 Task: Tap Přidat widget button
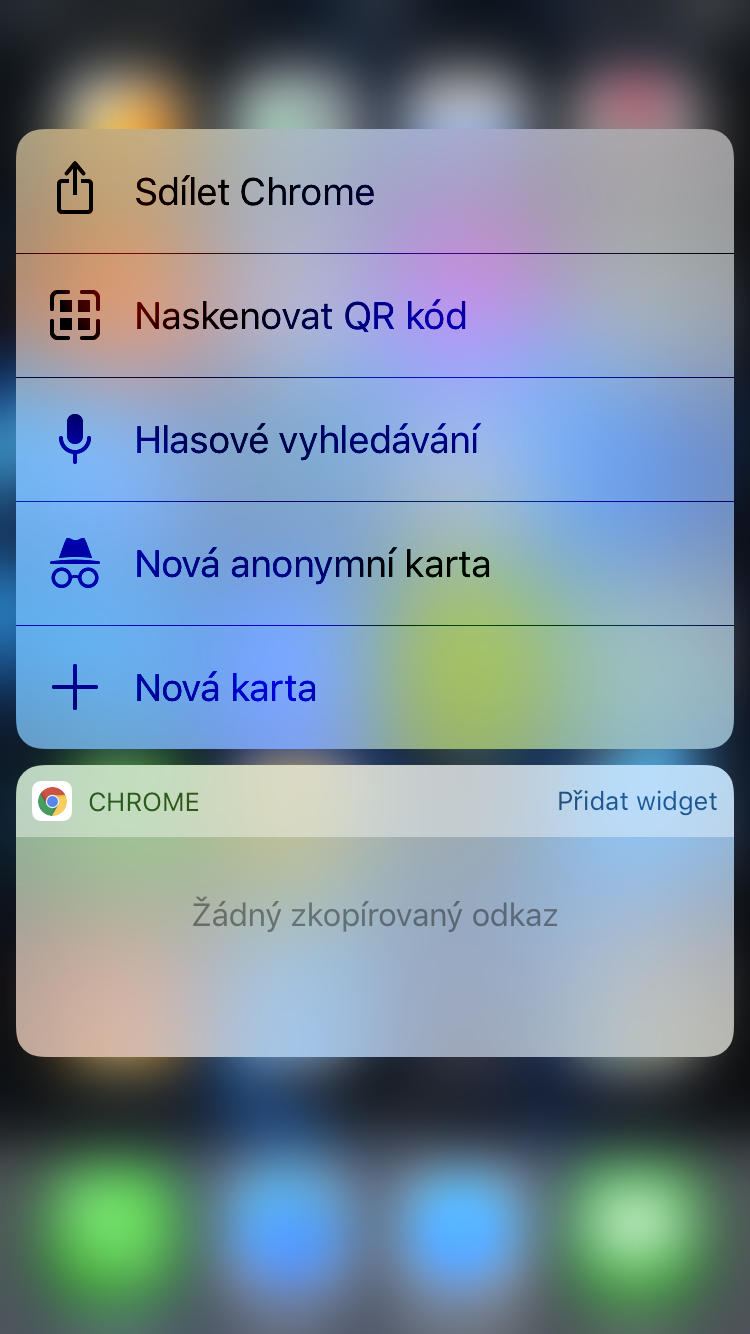coord(637,802)
